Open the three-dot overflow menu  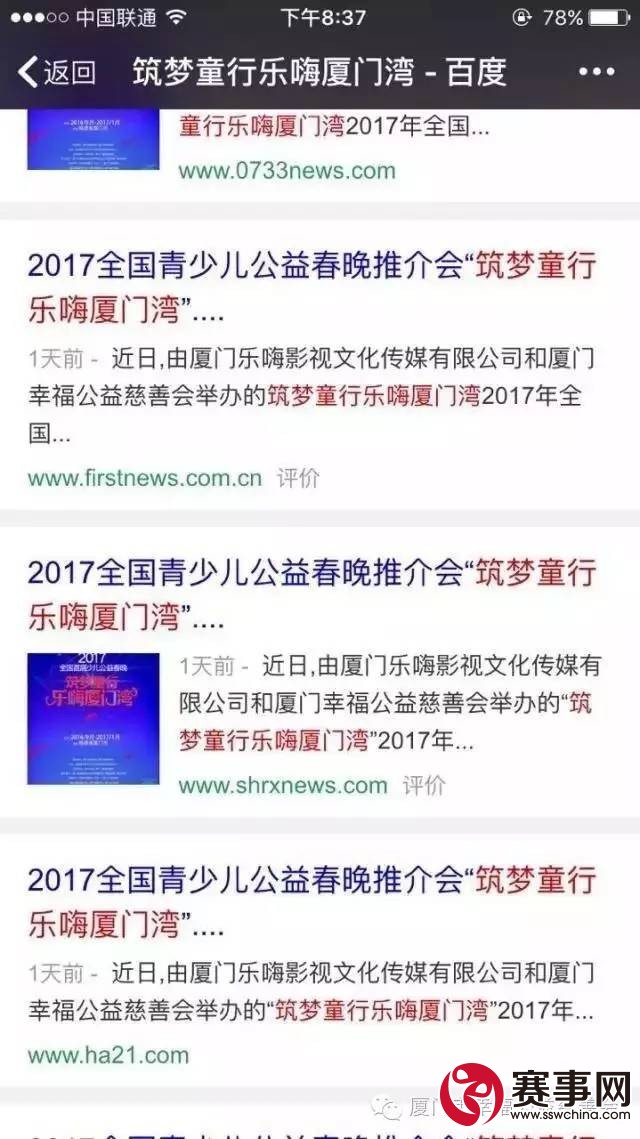pos(596,72)
